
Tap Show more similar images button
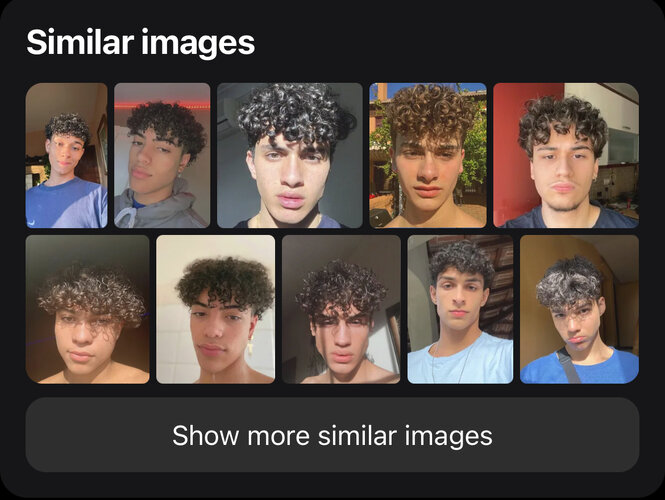[x=332, y=435]
